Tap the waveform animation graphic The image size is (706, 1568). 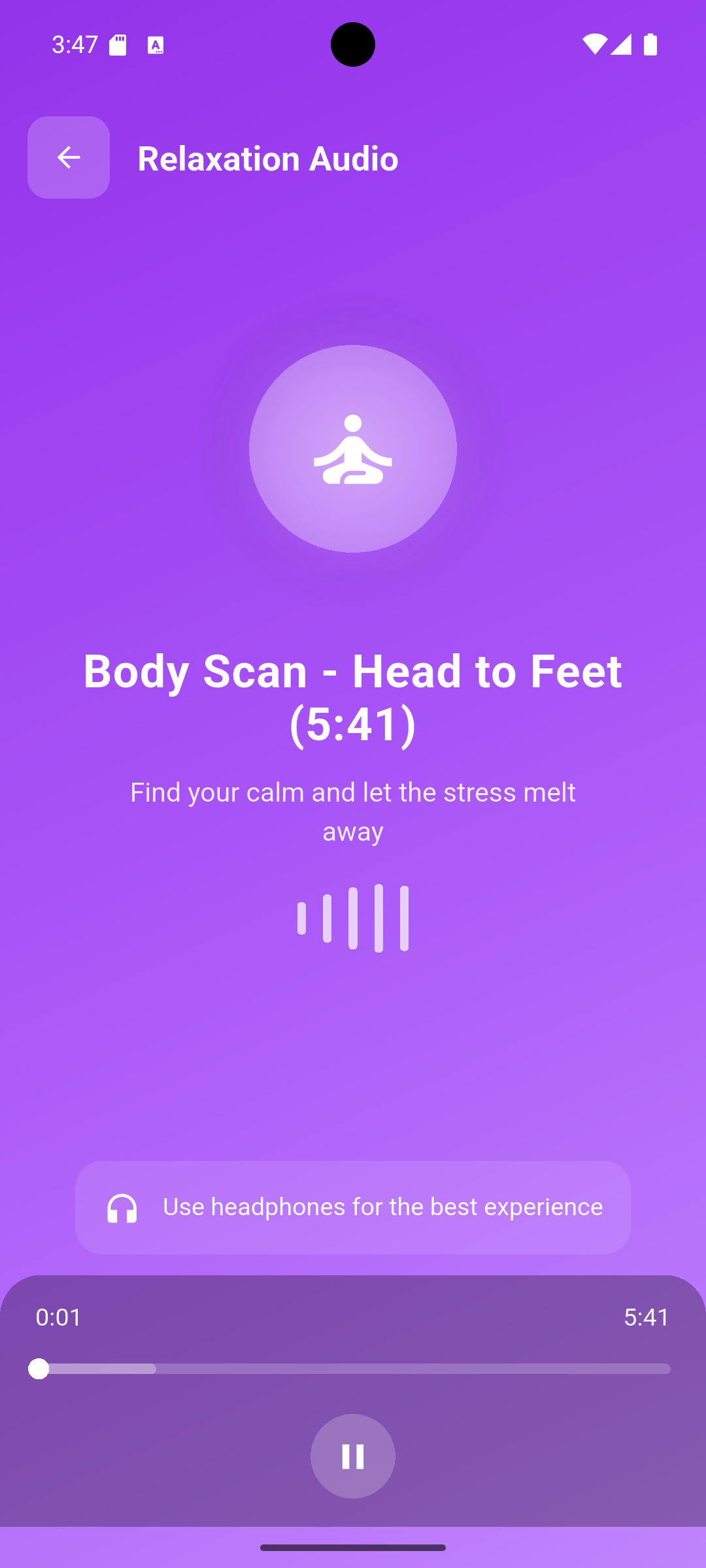pyautogui.click(x=353, y=917)
